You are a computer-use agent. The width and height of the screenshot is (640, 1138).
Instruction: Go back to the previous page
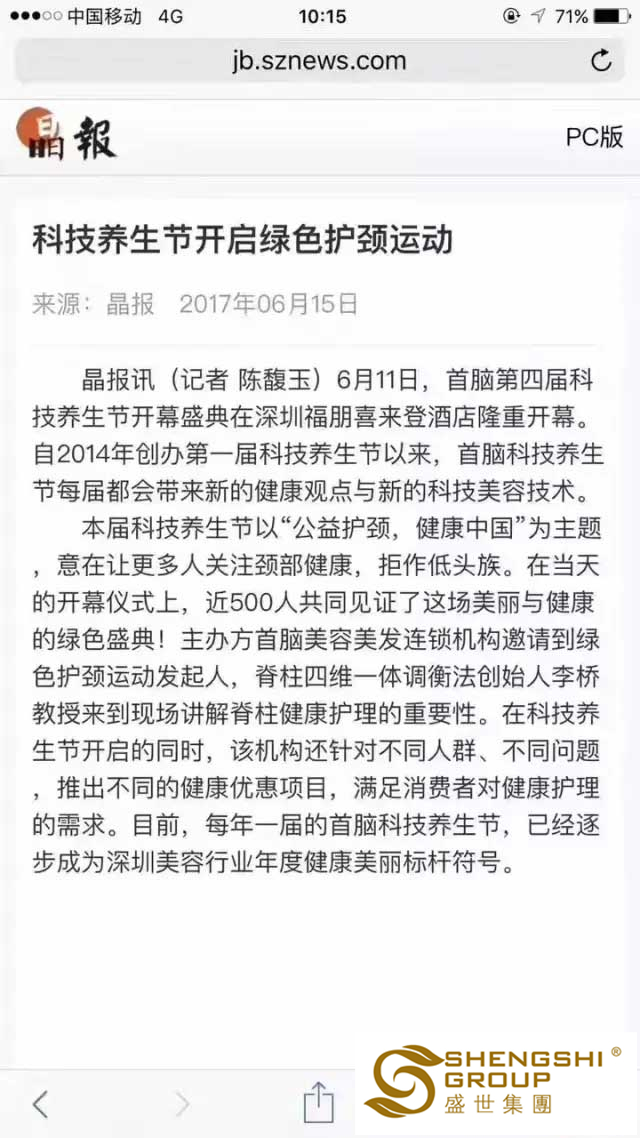[40, 1104]
